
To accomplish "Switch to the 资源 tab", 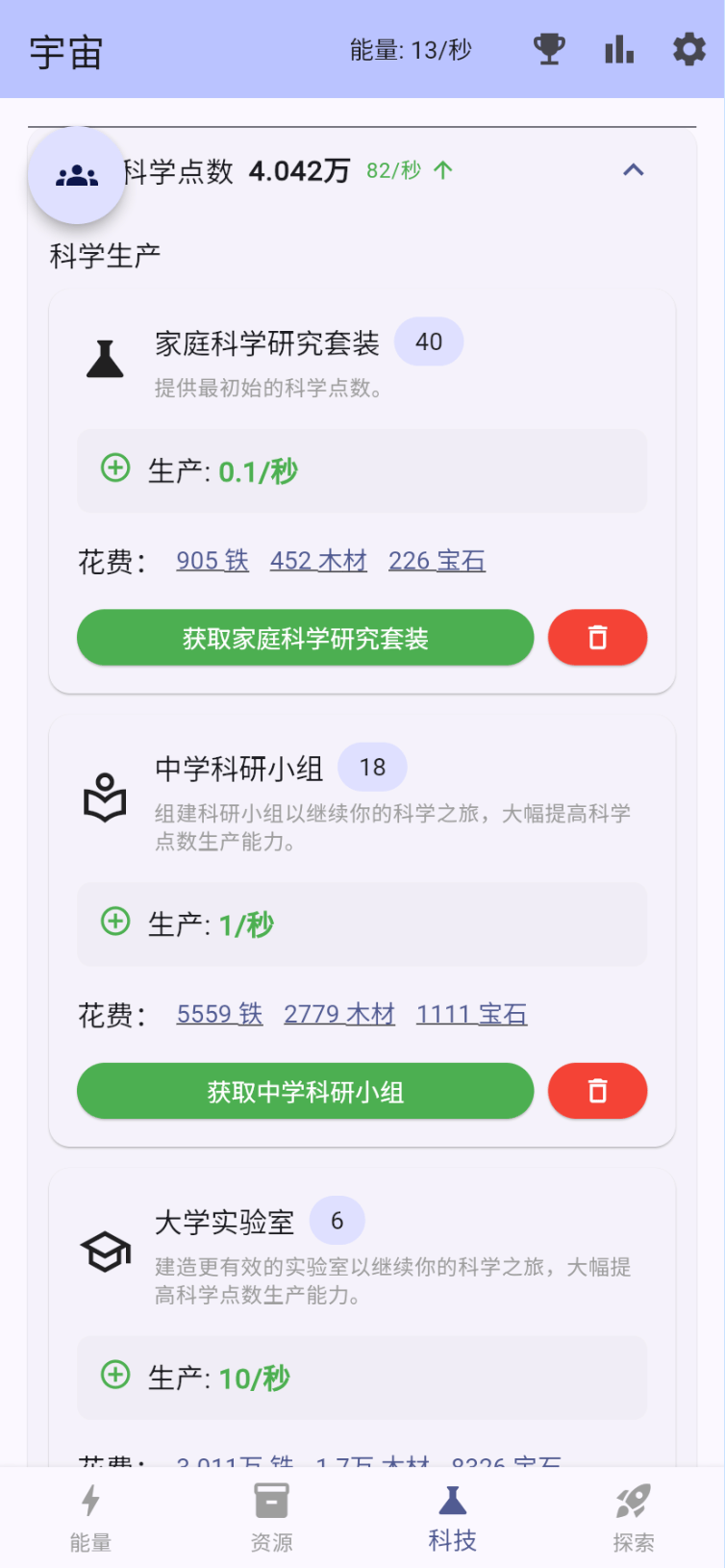I will pyautogui.click(x=271, y=1518).
